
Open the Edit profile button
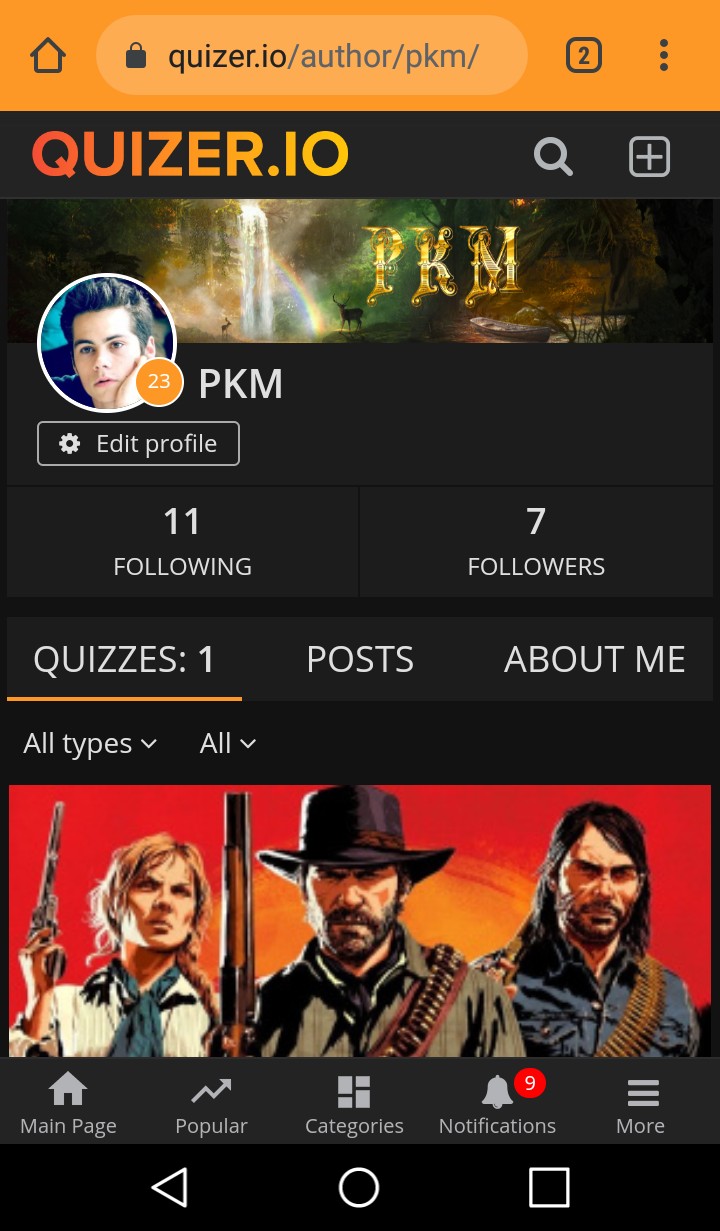point(138,444)
